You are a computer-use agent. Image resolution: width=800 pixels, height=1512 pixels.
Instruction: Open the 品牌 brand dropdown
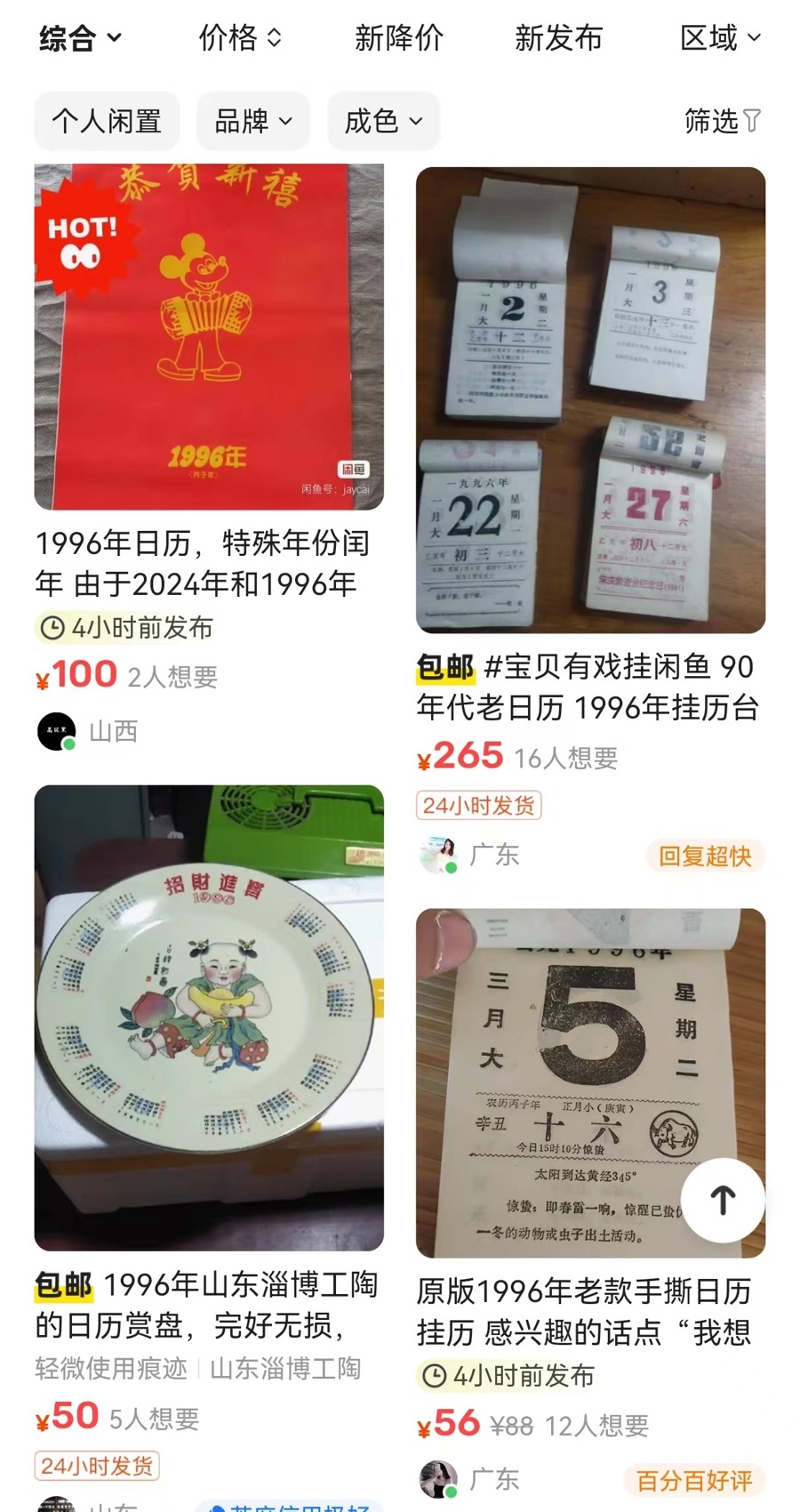coord(253,121)
